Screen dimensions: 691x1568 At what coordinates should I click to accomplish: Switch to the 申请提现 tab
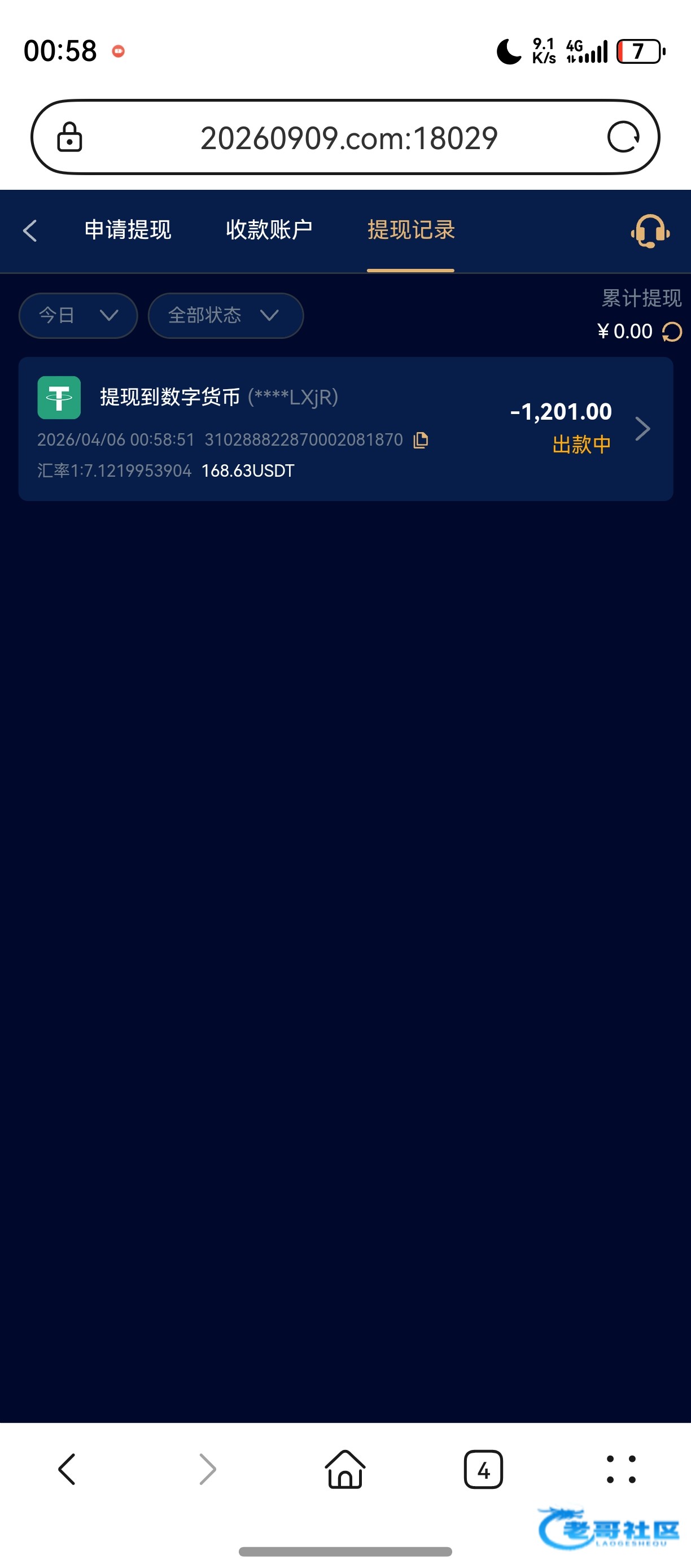pos(128,230)
